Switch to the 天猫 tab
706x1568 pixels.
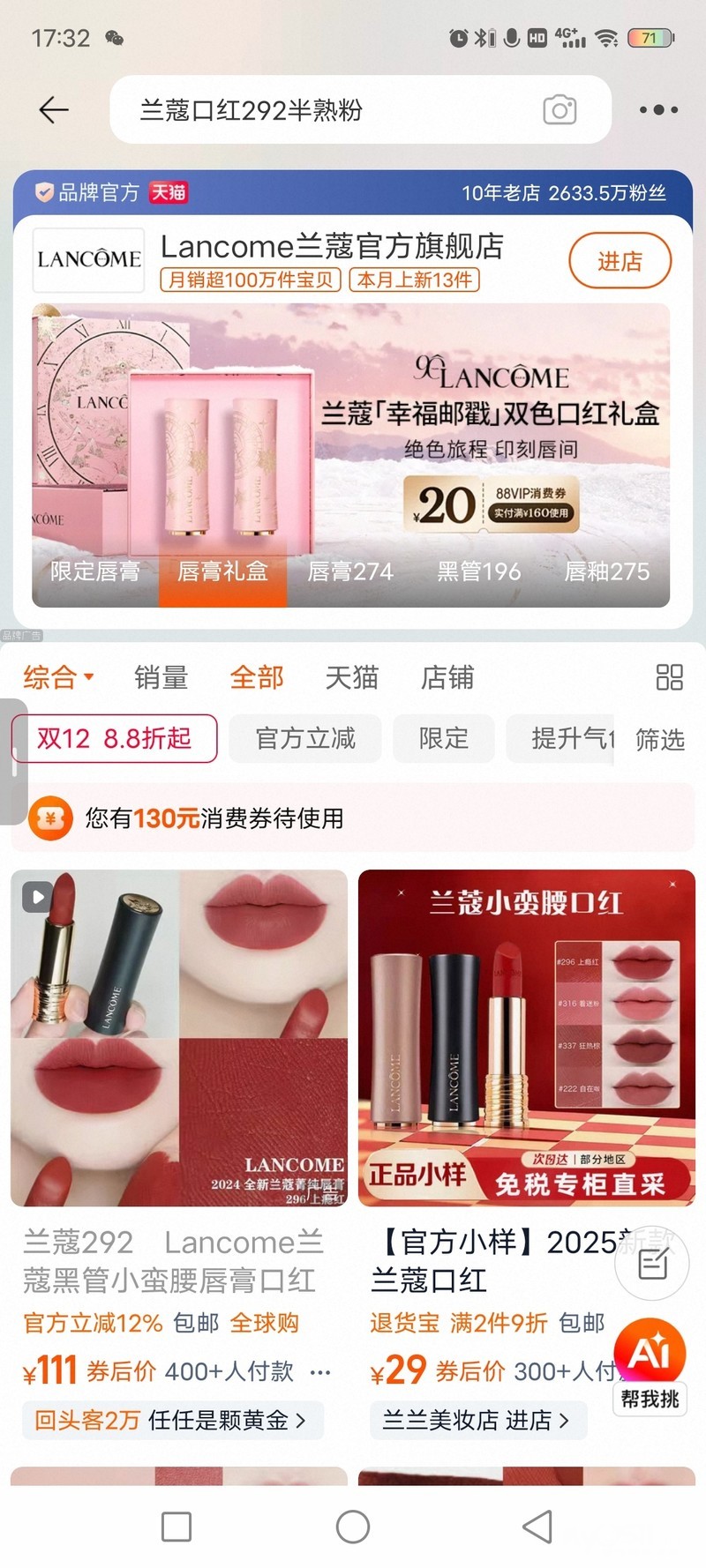click(351, 677)
